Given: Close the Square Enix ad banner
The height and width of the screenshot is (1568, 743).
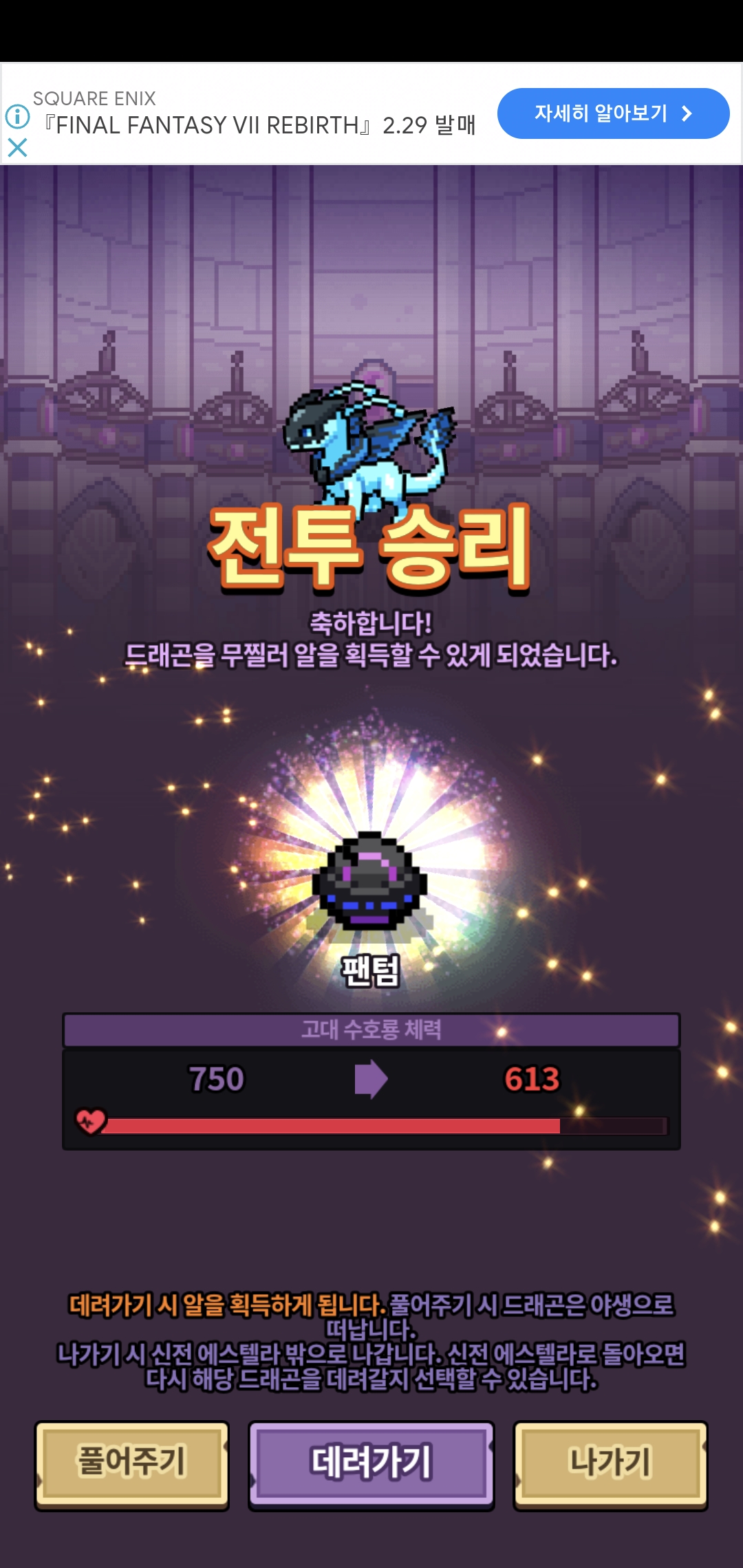Looking at the screenshot, I should pyautogui.click(x=17, y=147).
